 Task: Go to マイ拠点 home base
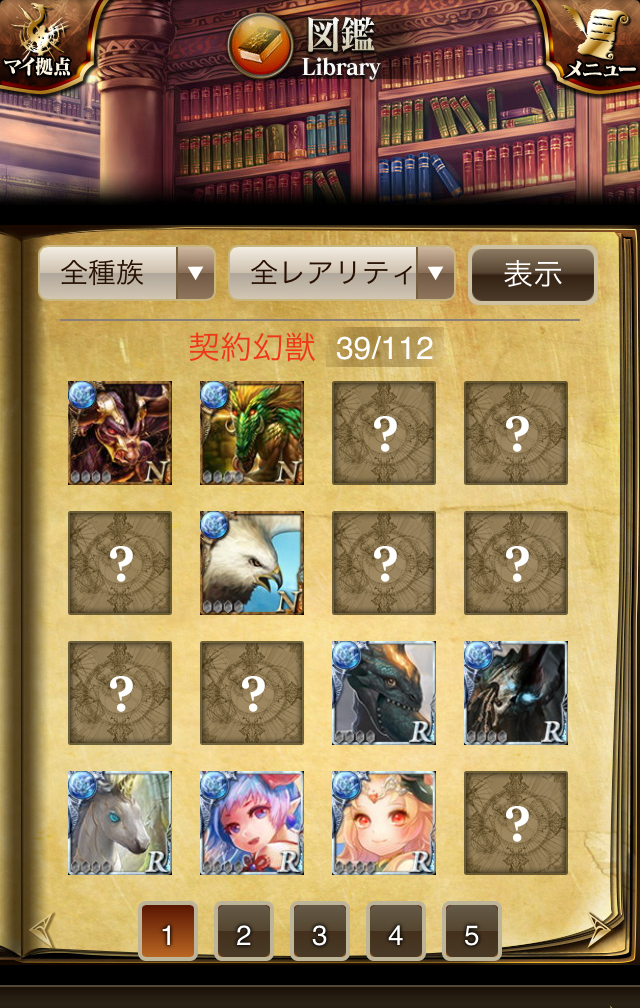coord(37,45)
